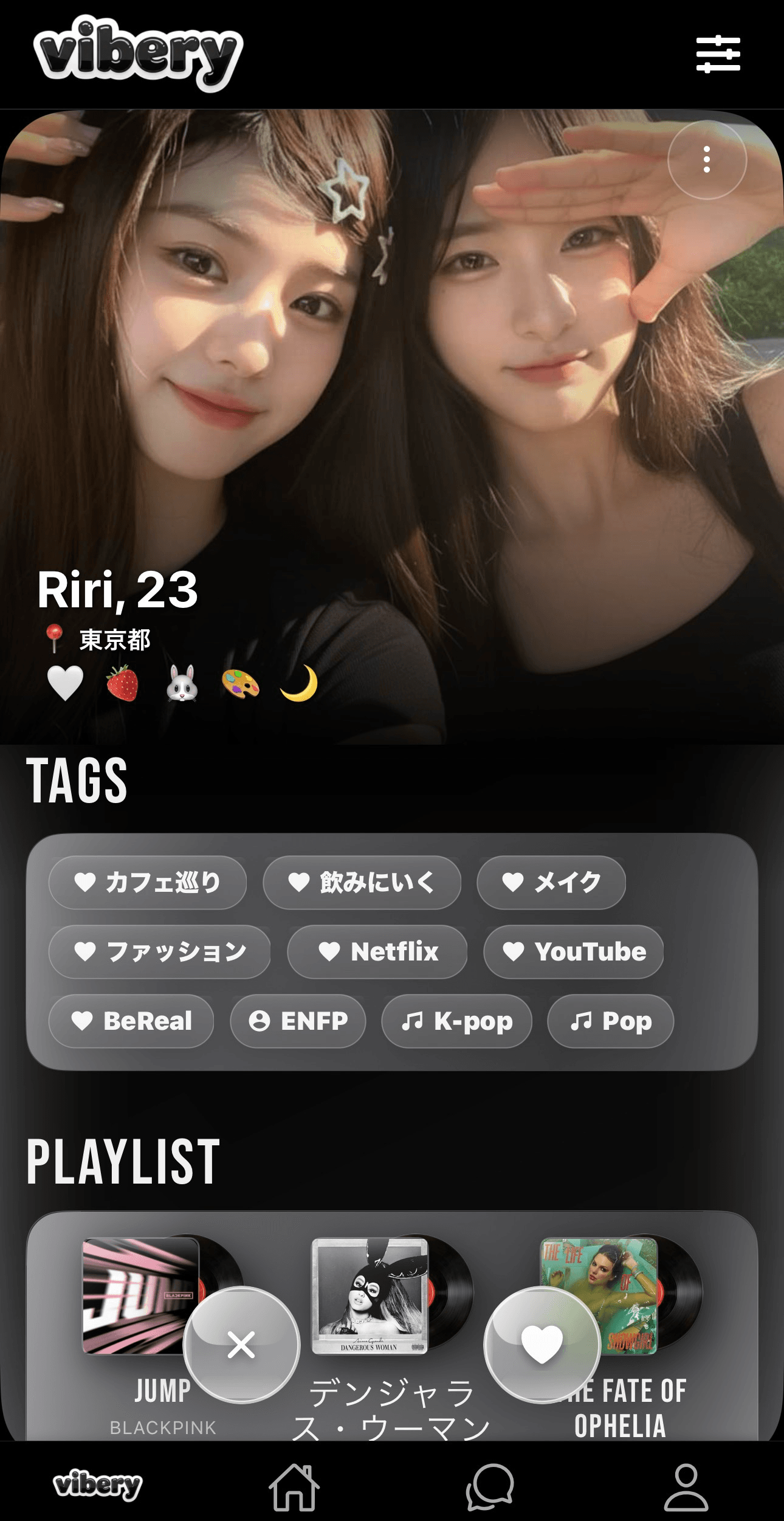Open the JUMP by BLACKPINK track
Screen dimensions: 784x1521
click(x=141, y=1296)
